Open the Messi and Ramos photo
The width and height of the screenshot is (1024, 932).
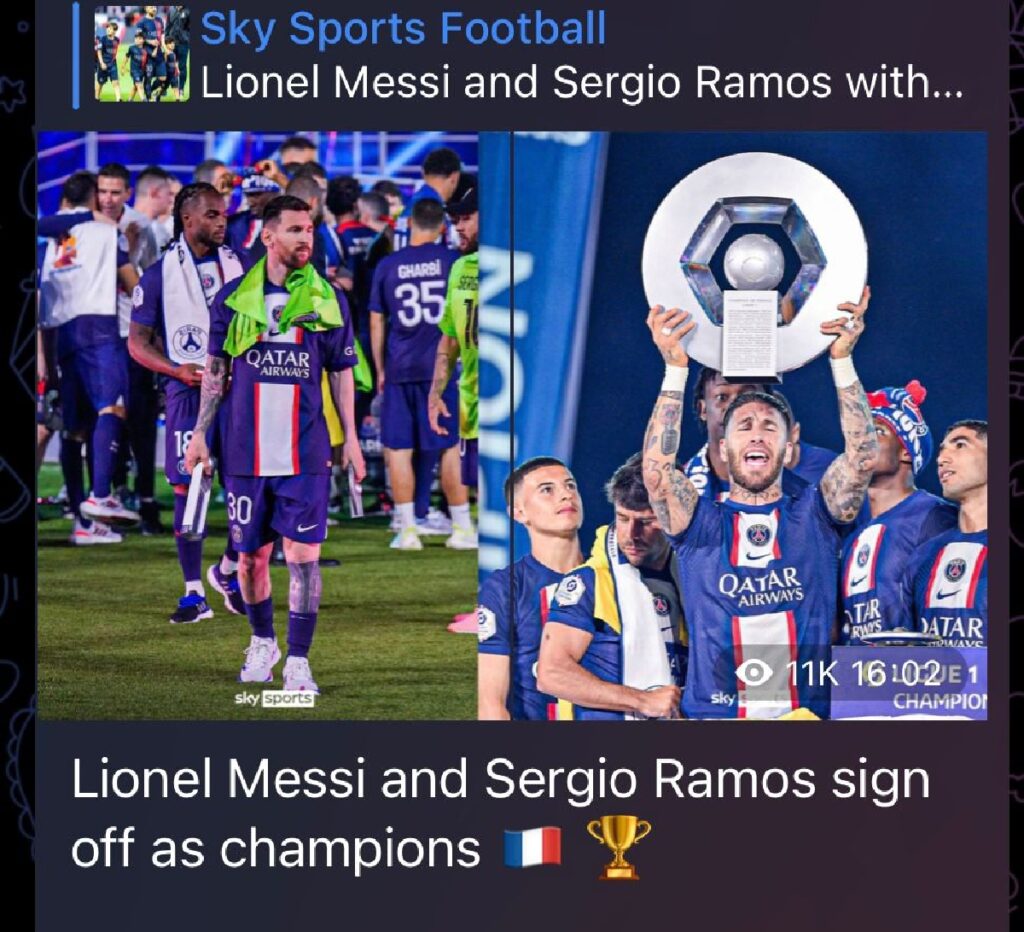[x=512, y=425]
